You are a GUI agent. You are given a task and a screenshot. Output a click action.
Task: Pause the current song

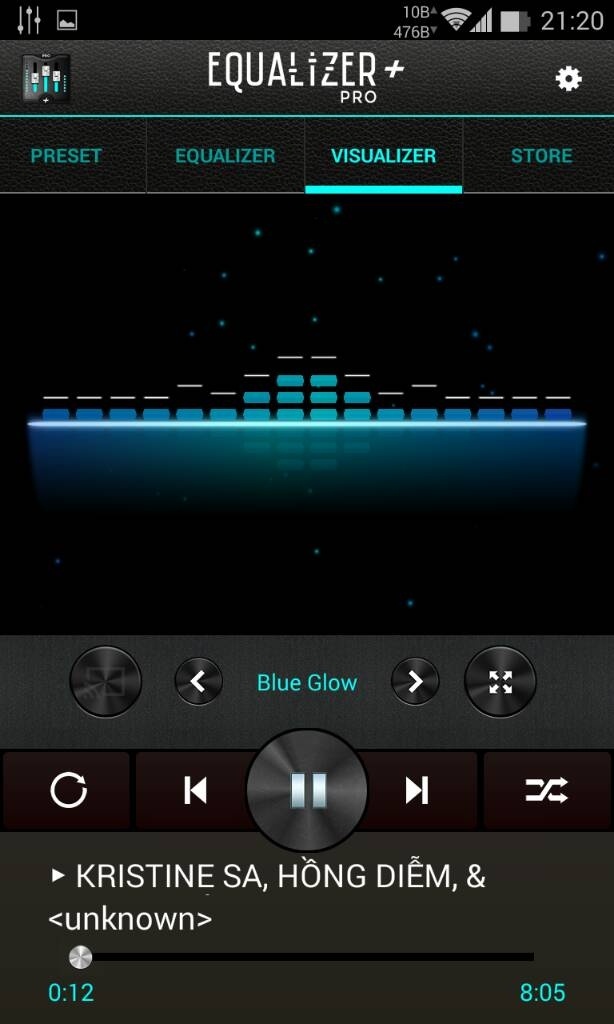pos(307,790)
